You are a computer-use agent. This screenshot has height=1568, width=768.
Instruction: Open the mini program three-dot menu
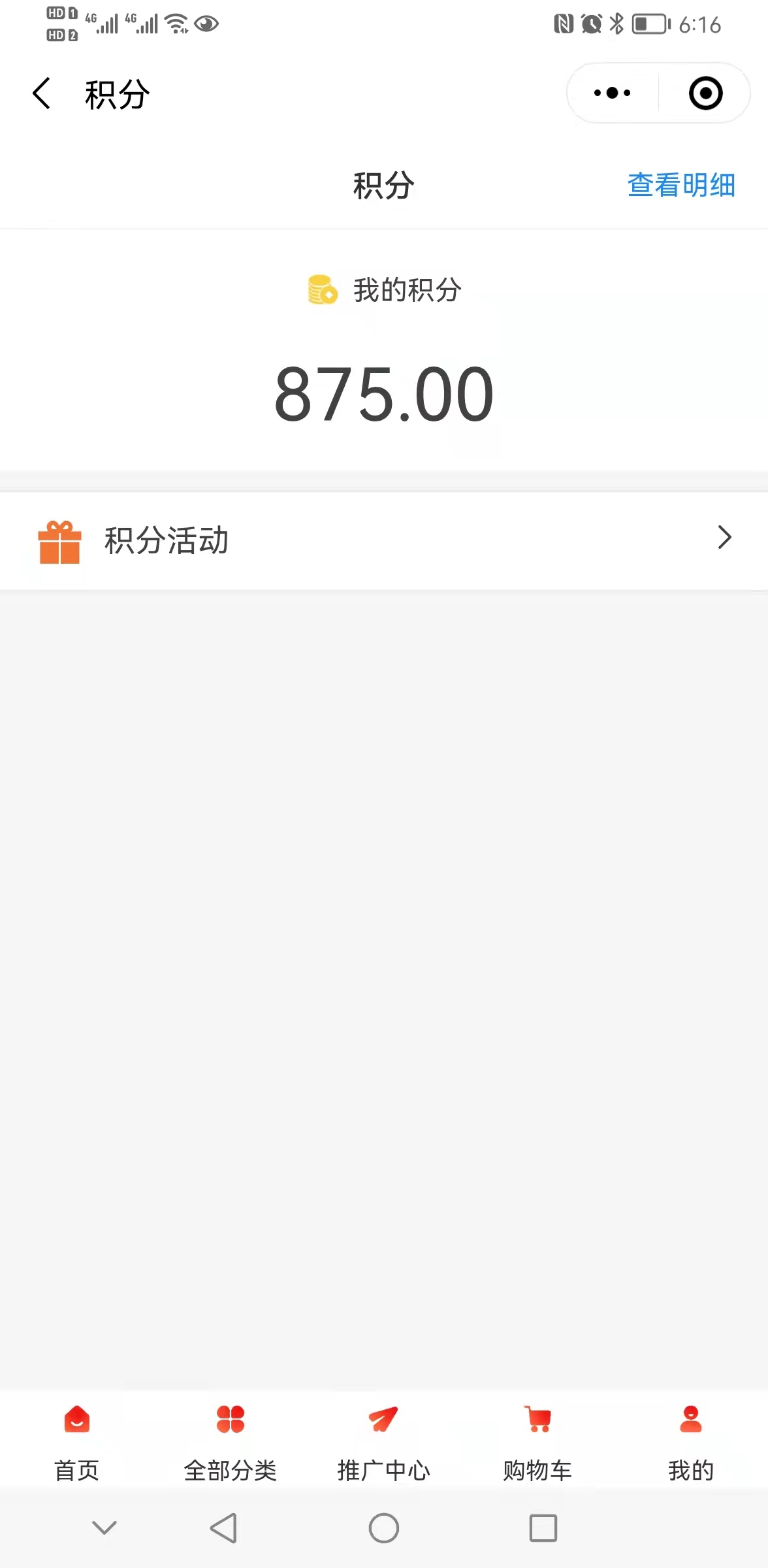click(612, 93)
